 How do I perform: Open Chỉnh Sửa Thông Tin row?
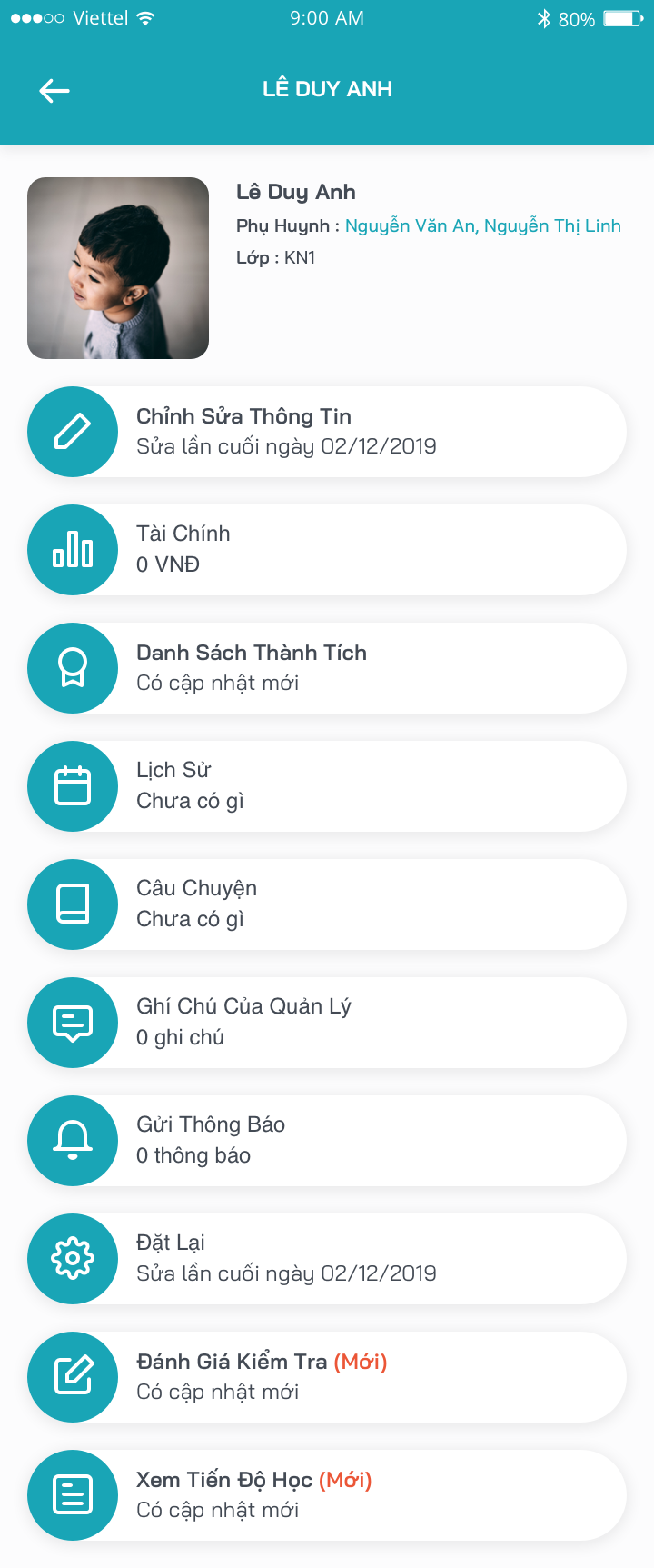click(x=327, y=432)
